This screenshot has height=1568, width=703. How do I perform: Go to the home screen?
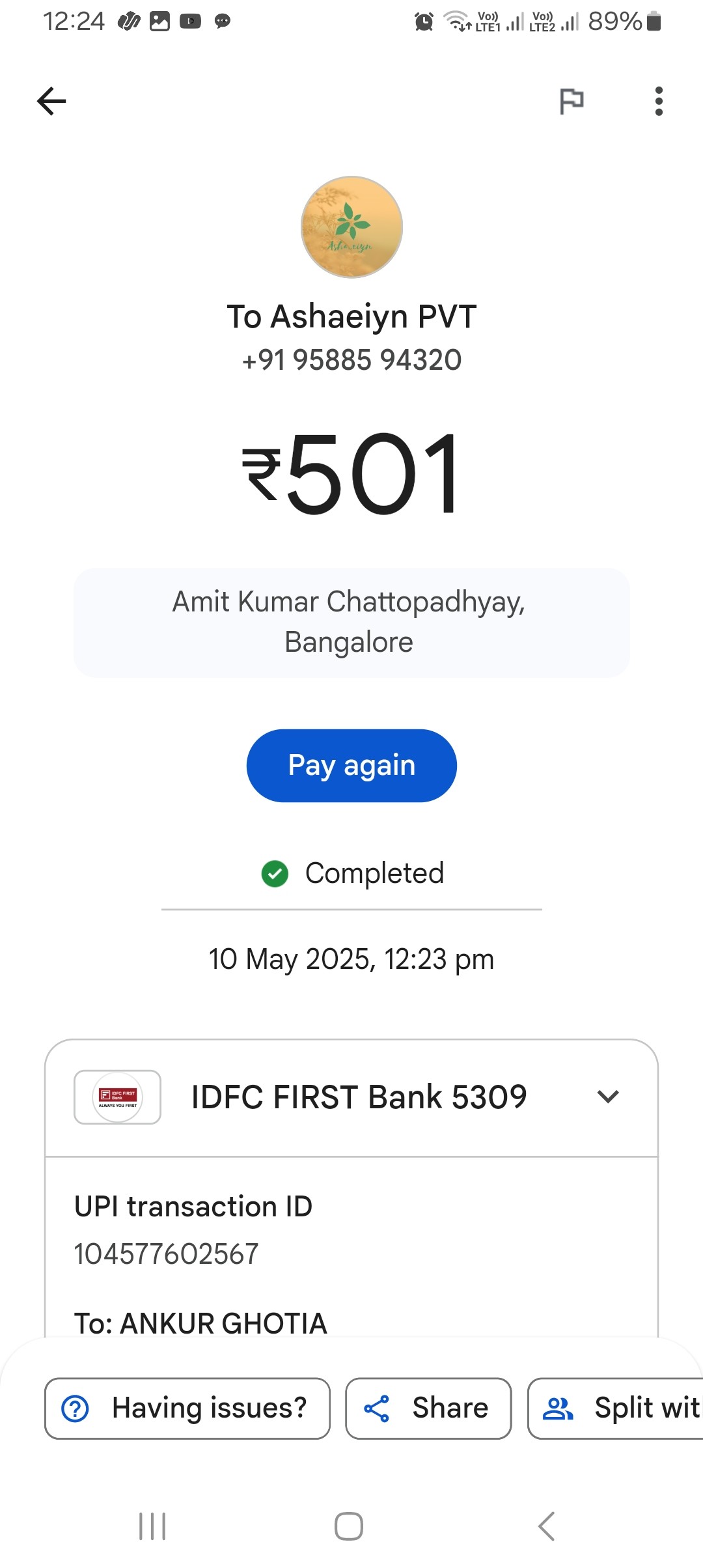(x=349, y=1526)
